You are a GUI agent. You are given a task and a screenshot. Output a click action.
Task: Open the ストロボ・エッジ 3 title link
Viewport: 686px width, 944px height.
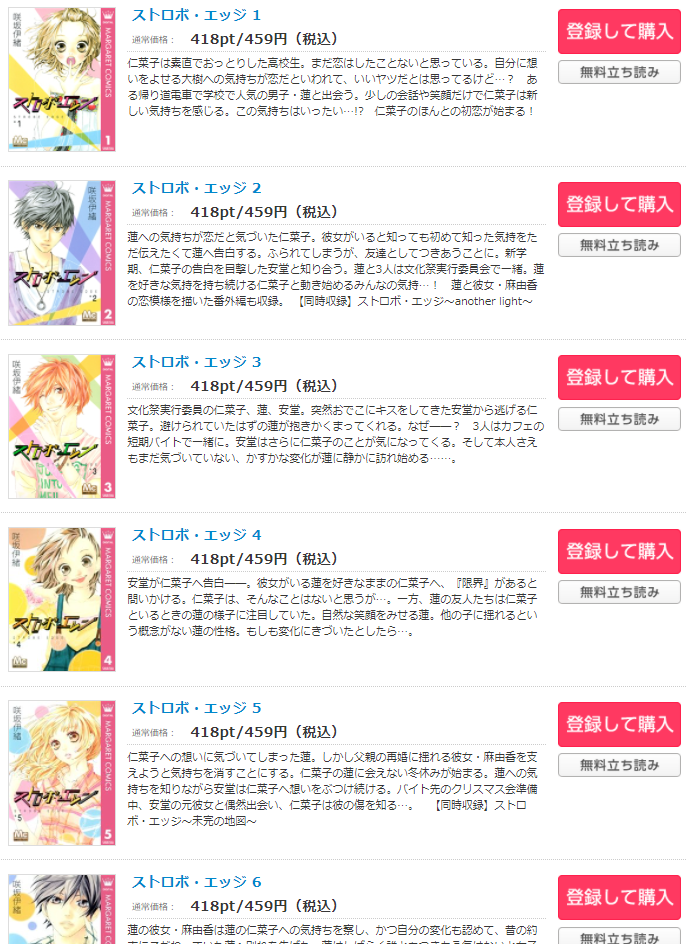coord(197,361)
